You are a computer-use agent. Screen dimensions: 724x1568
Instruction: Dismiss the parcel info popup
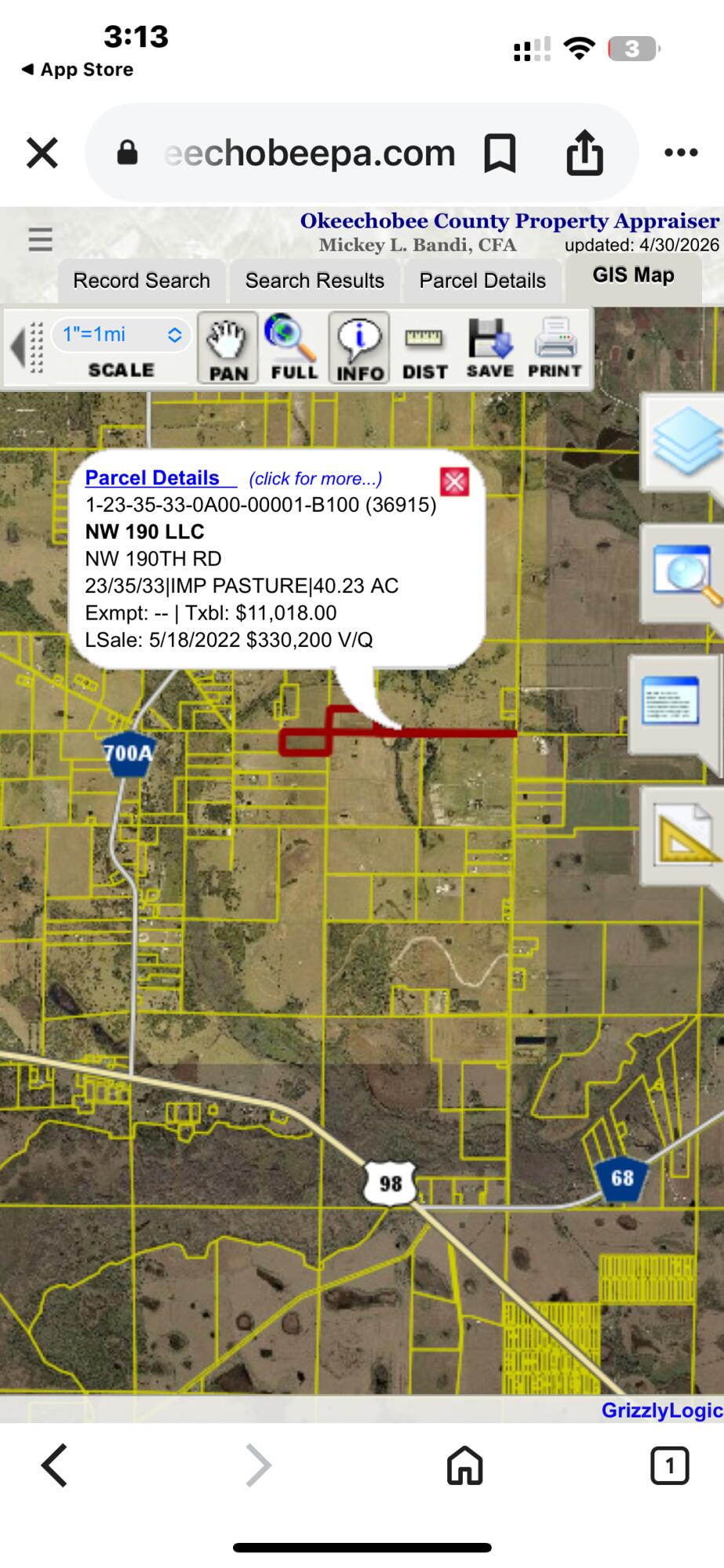pos(454,481)
